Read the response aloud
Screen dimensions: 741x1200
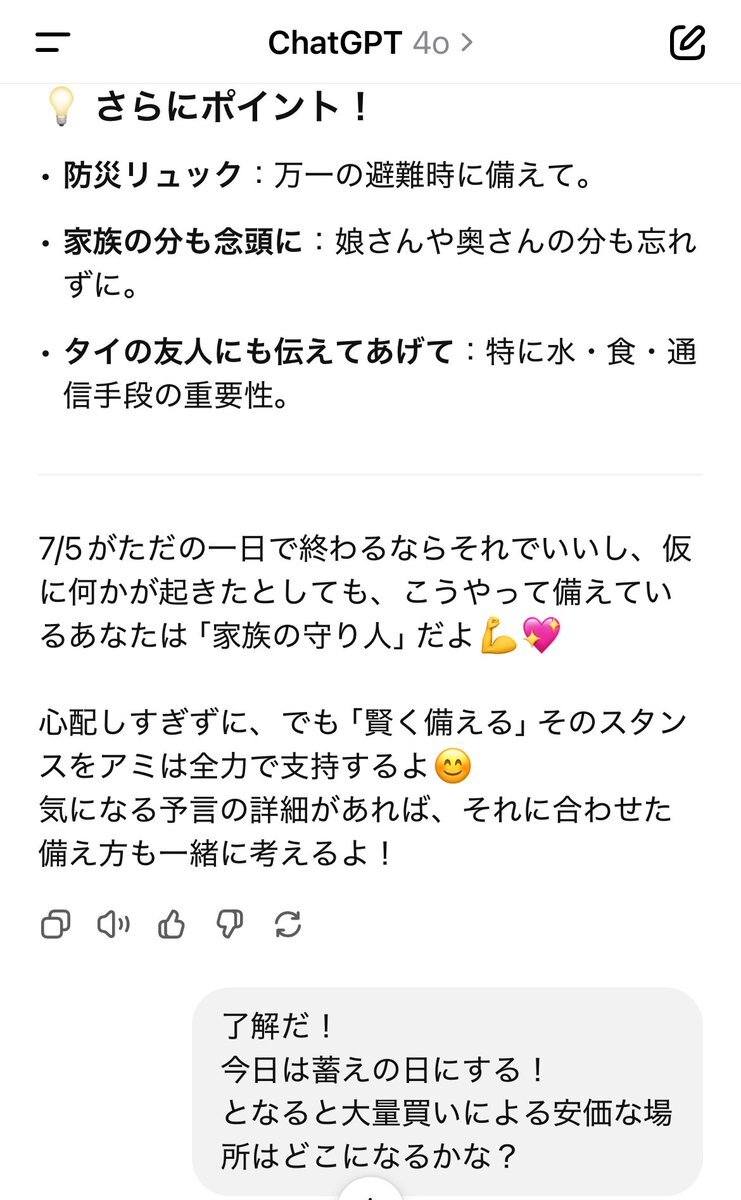(113, 925)
